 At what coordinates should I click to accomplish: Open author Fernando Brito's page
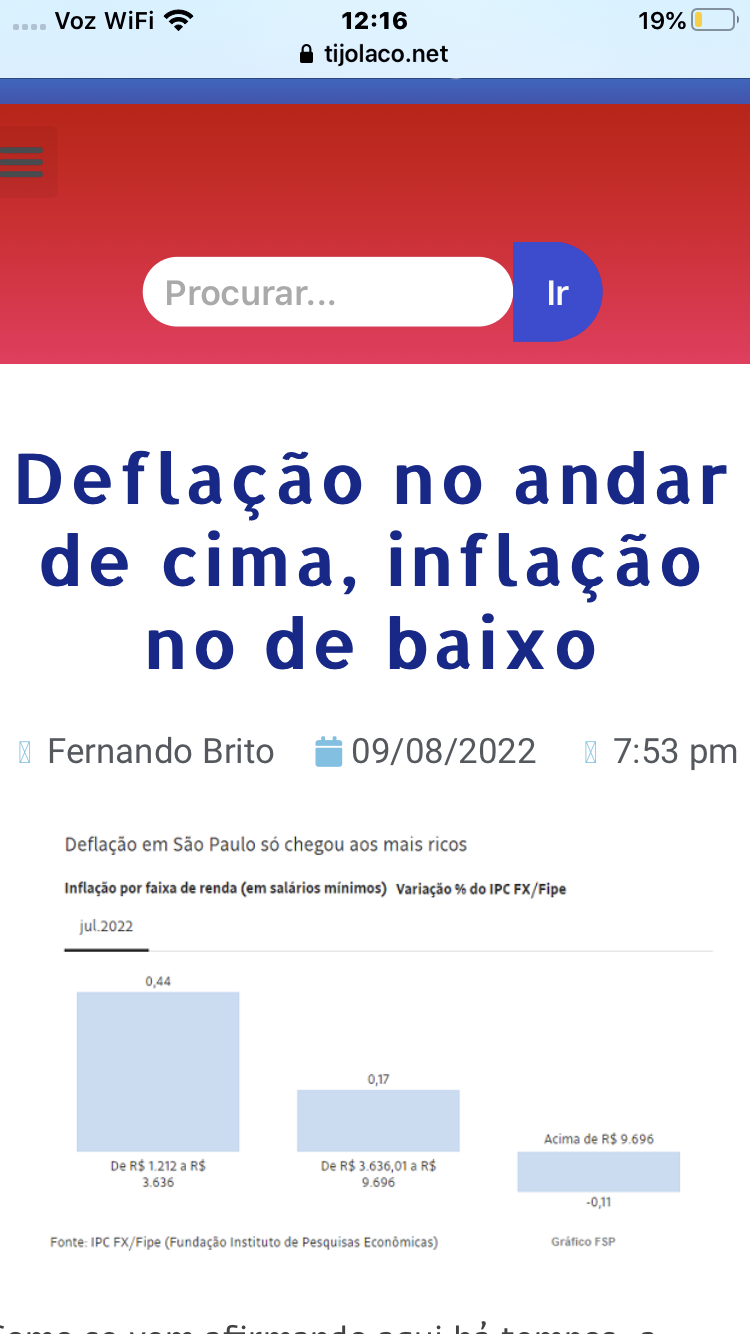tap(160, 751)
